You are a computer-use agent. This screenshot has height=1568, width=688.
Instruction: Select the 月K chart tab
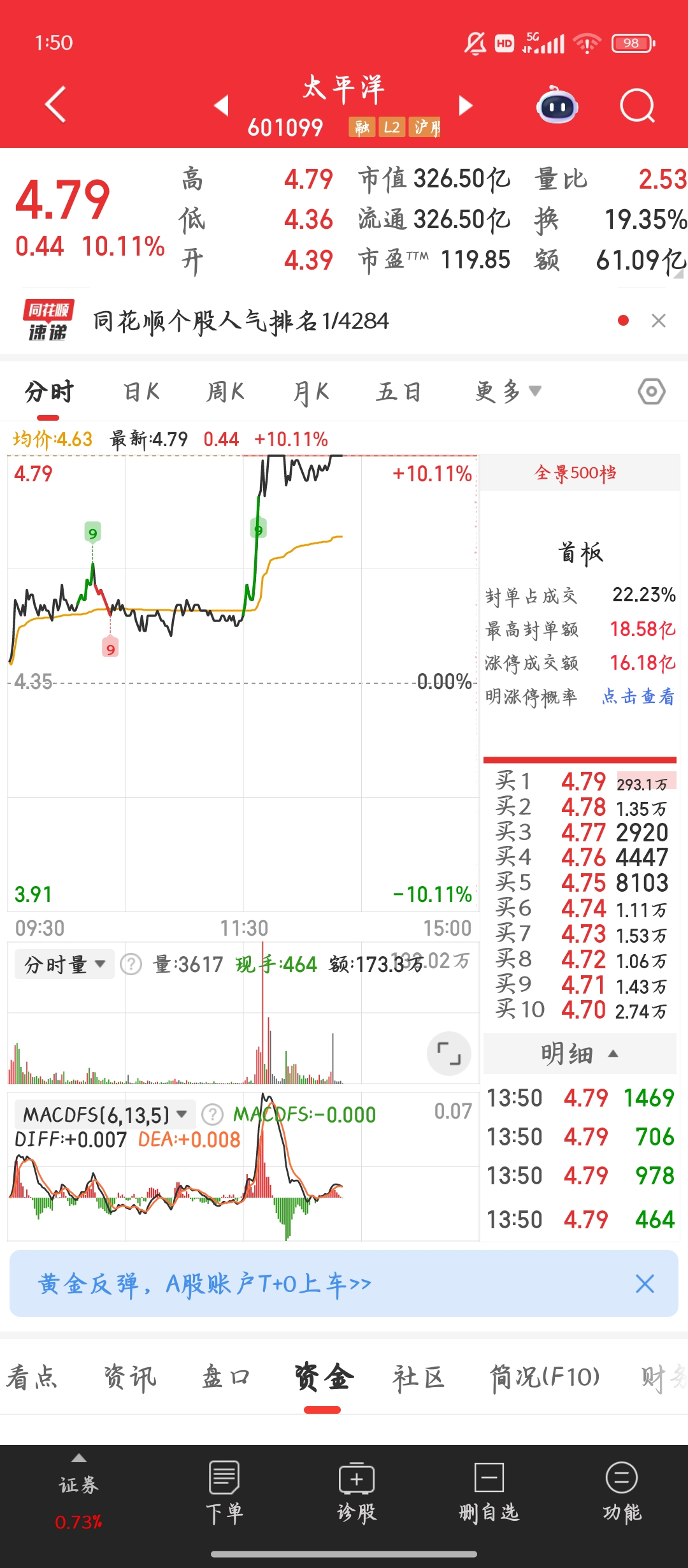point(311,392)
